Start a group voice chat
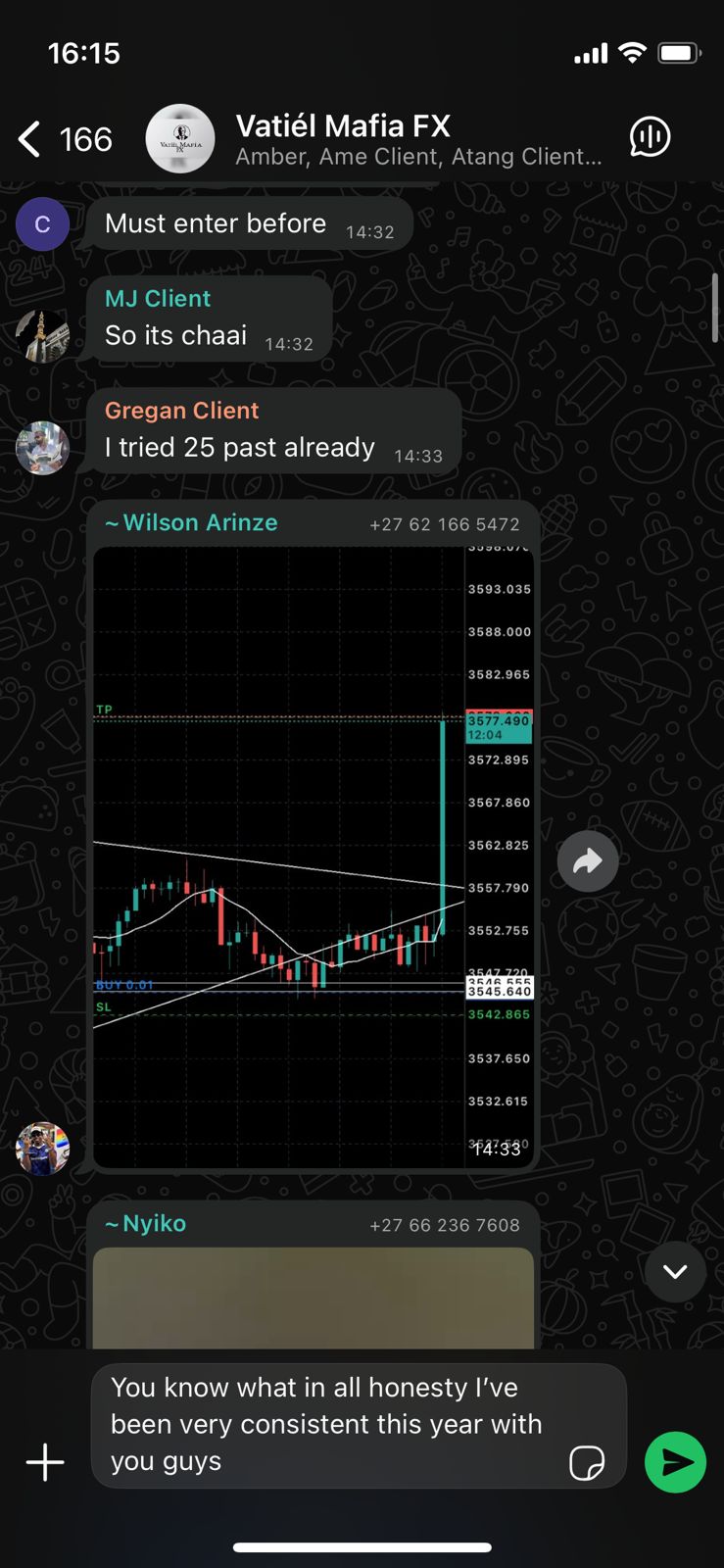Image resolution: width=724 pixels, height=1568 pixels. pos(650,138)
